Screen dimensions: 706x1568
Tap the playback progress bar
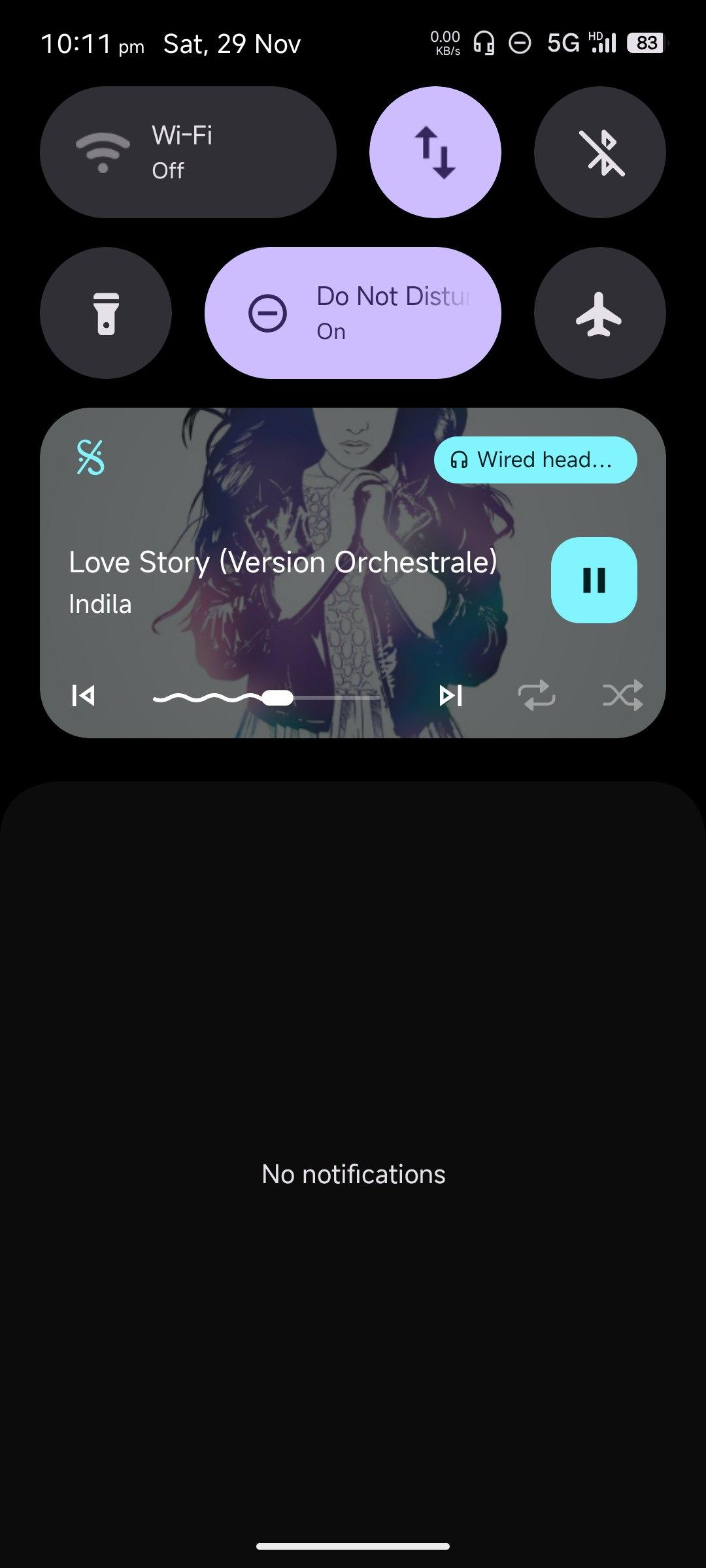pyautogui.click(x=267, y=698)
